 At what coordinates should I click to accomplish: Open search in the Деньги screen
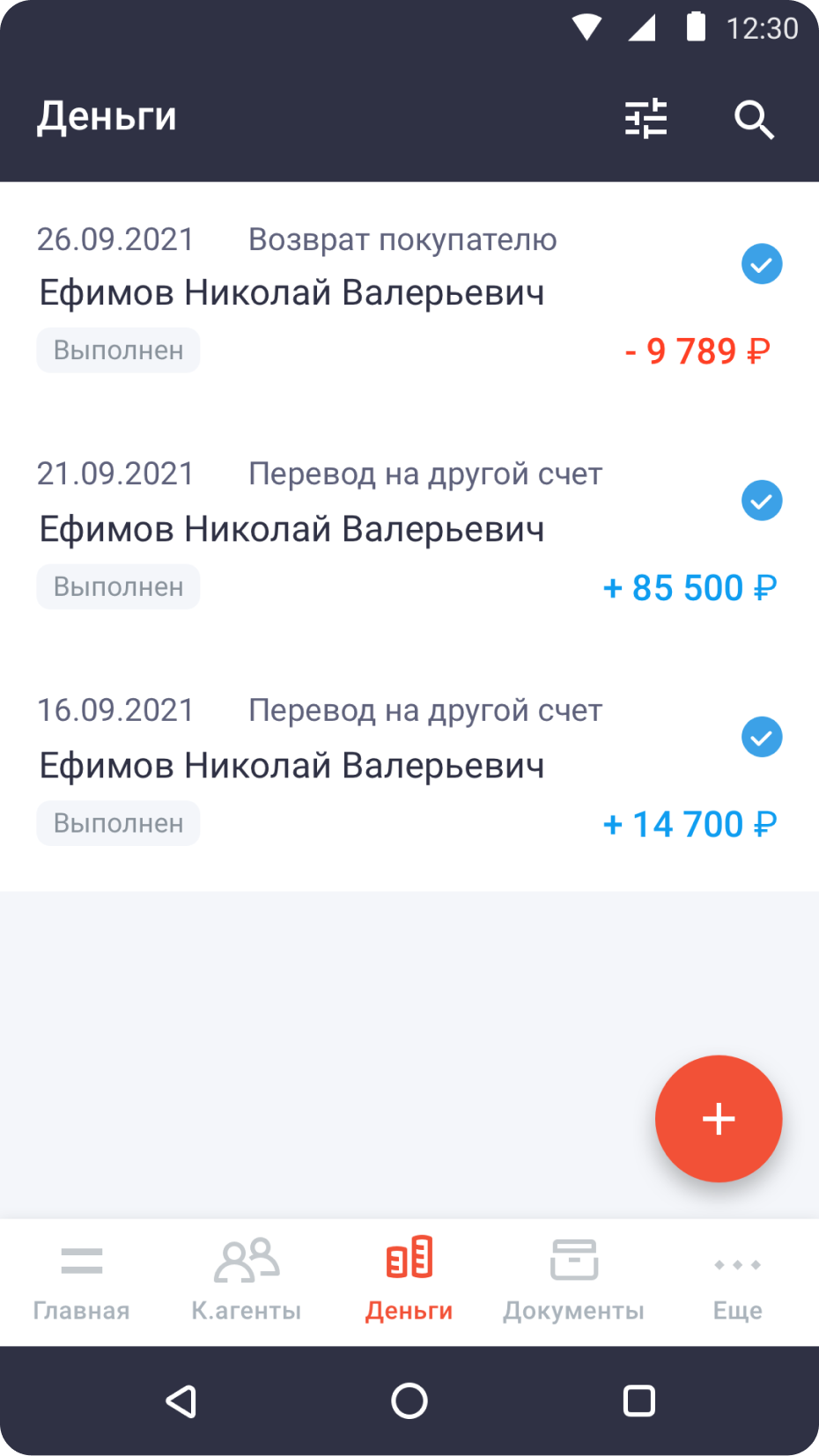pos(754,119)
